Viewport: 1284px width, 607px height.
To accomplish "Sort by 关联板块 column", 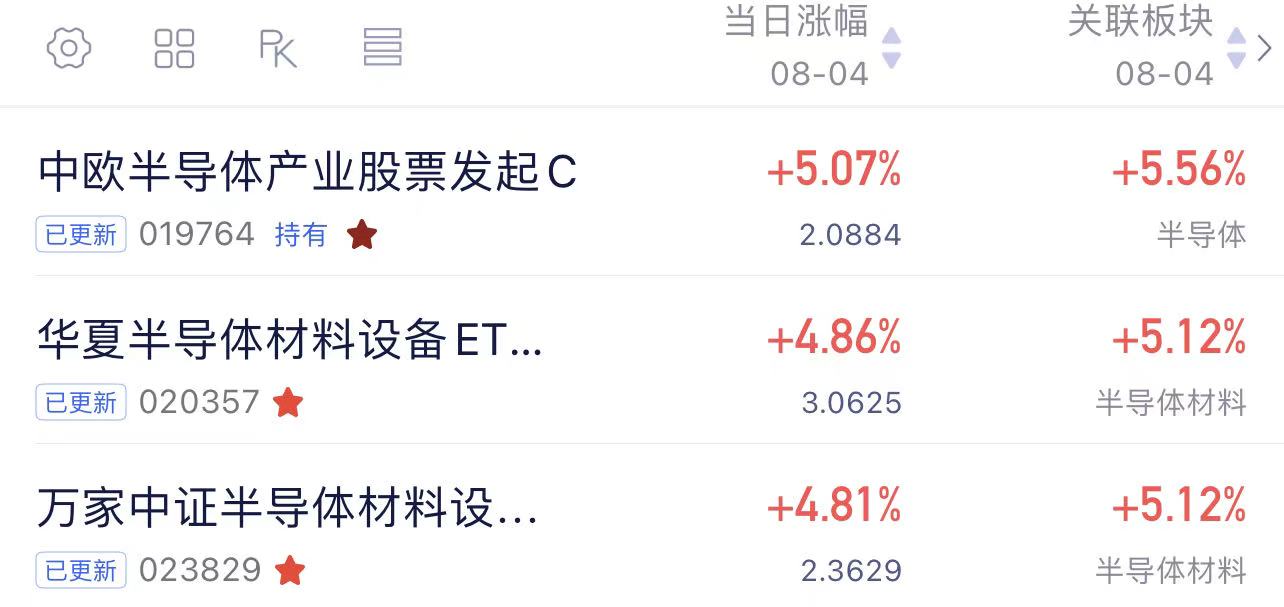I will tap(1156, 46).
